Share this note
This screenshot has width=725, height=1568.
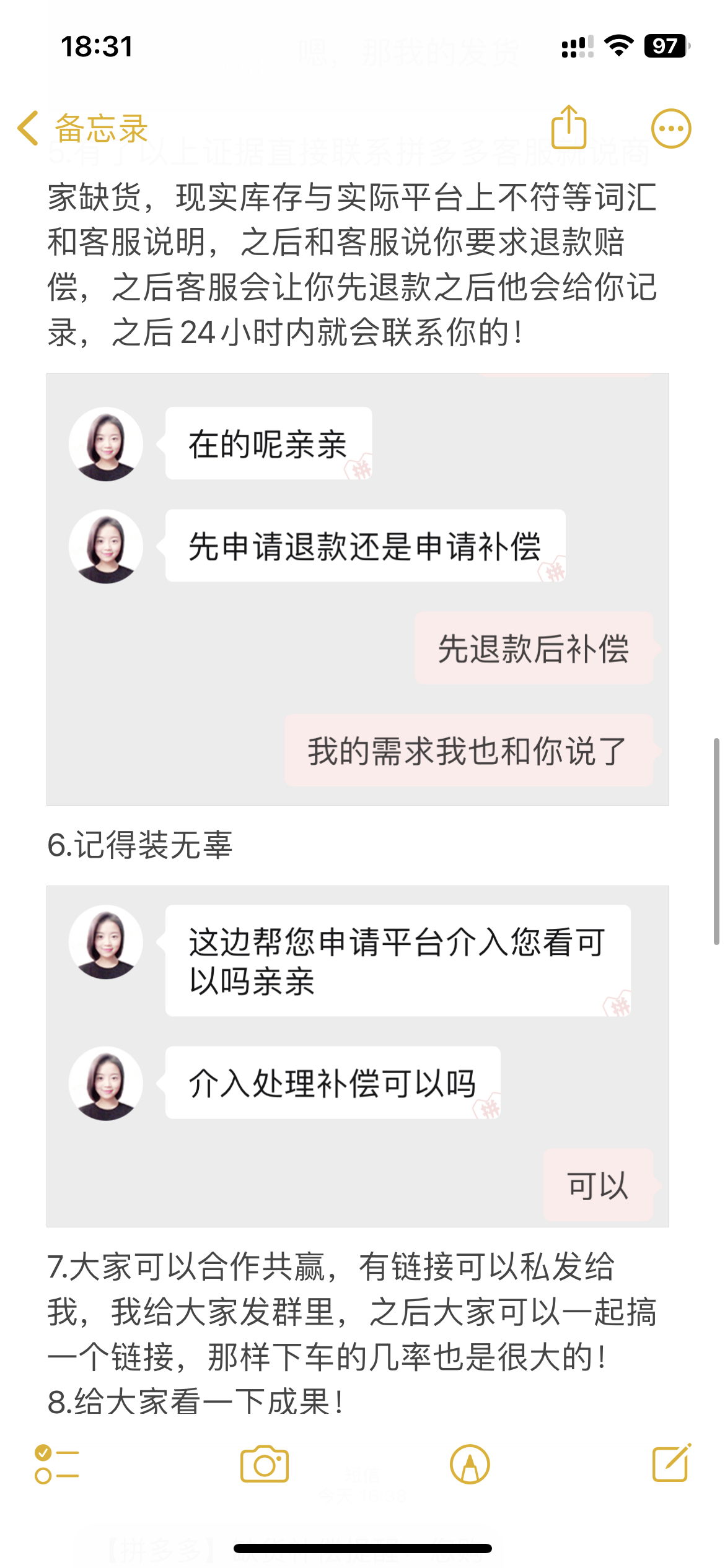(x=568, y=128)
